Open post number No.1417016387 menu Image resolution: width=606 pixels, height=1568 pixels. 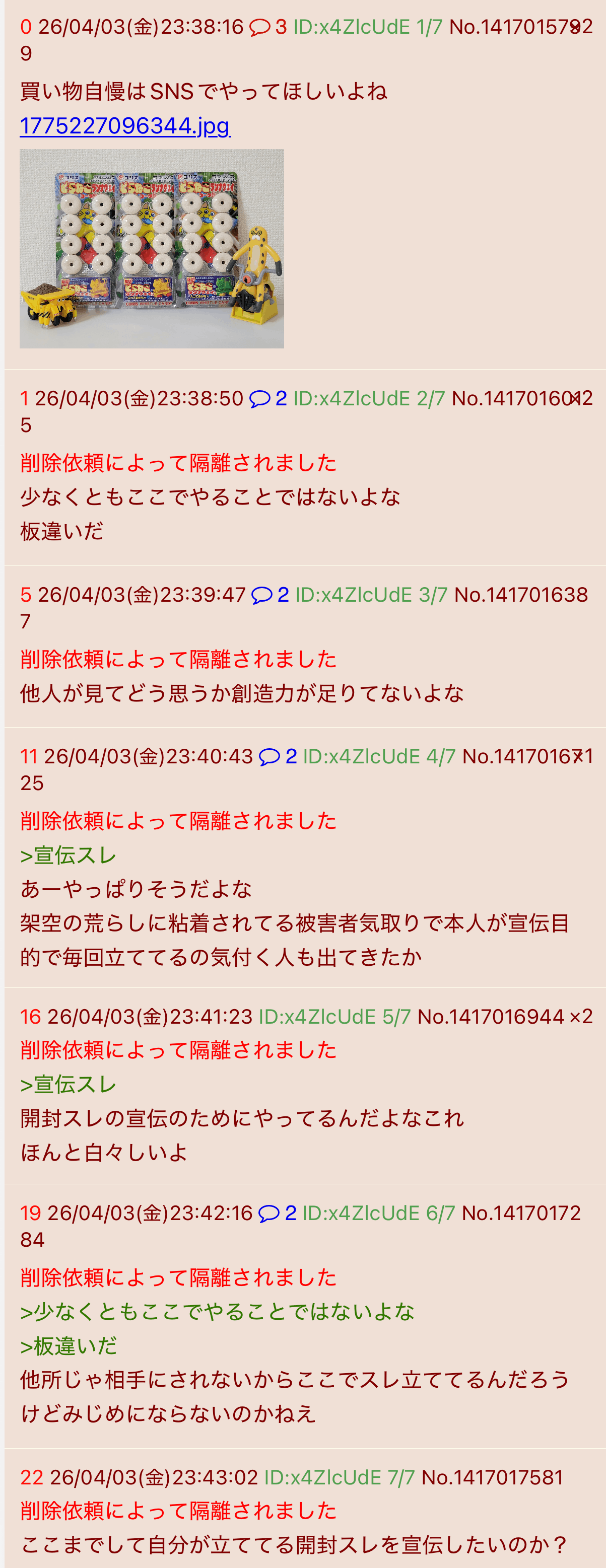[x=521, y=595]
